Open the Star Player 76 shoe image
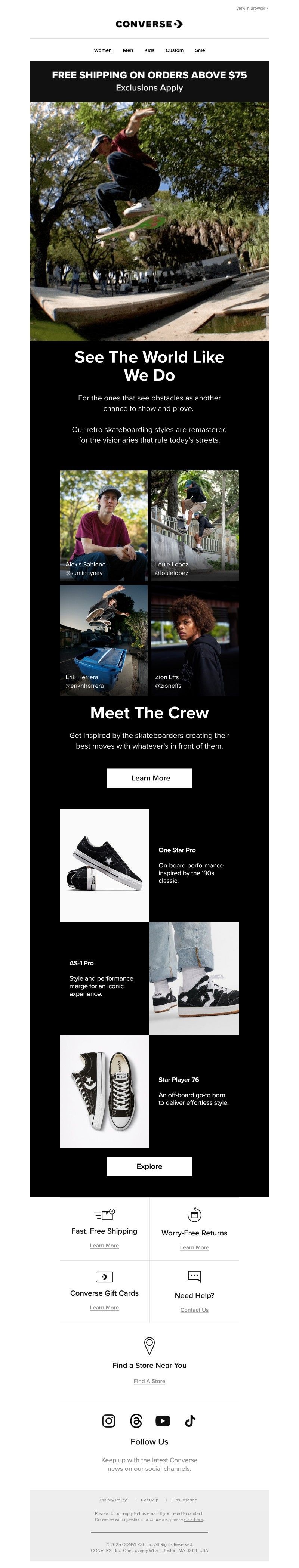 click(104, 1091)
